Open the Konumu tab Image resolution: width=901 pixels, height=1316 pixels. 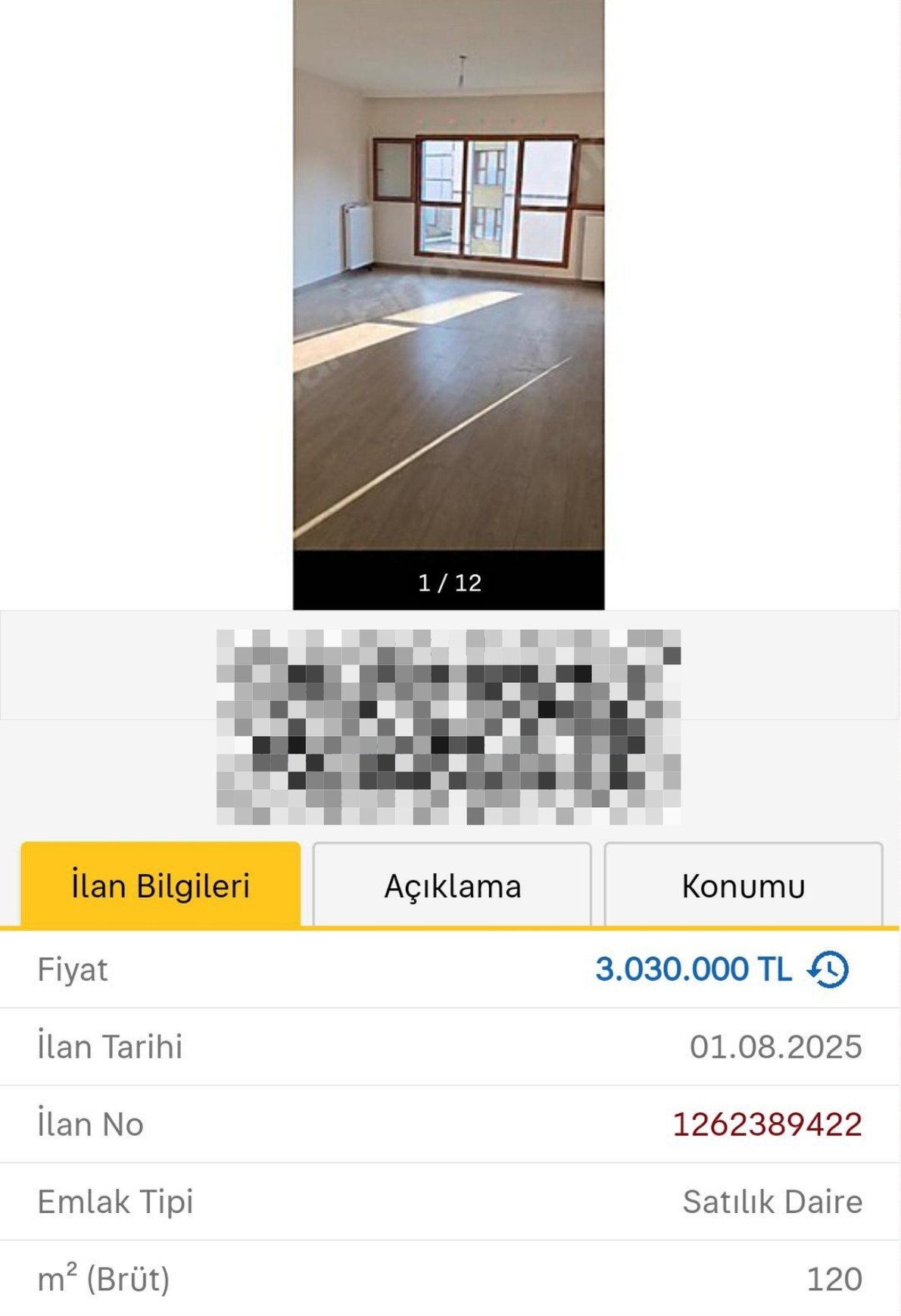[743, 885]
